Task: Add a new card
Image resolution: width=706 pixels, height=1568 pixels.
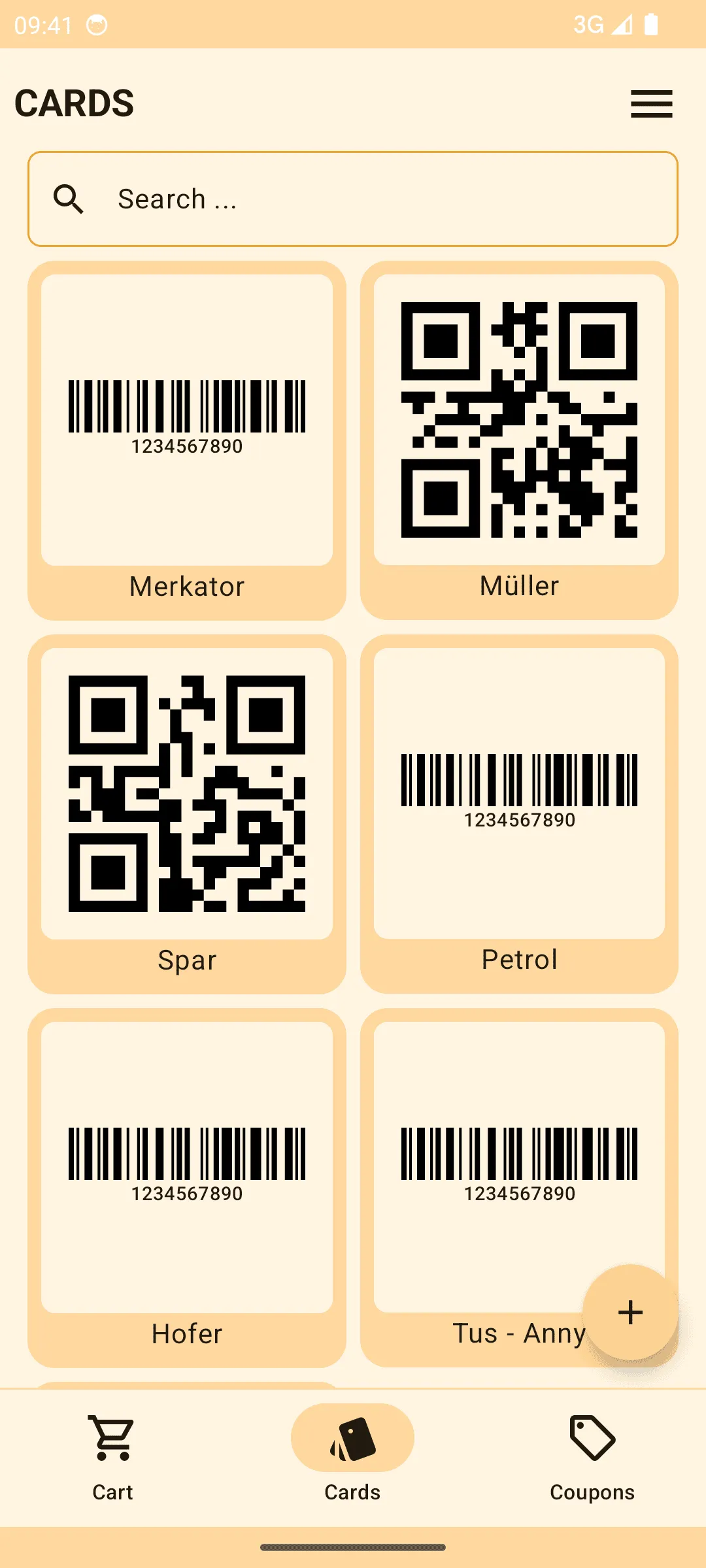Action: [x=630, y=1312]
